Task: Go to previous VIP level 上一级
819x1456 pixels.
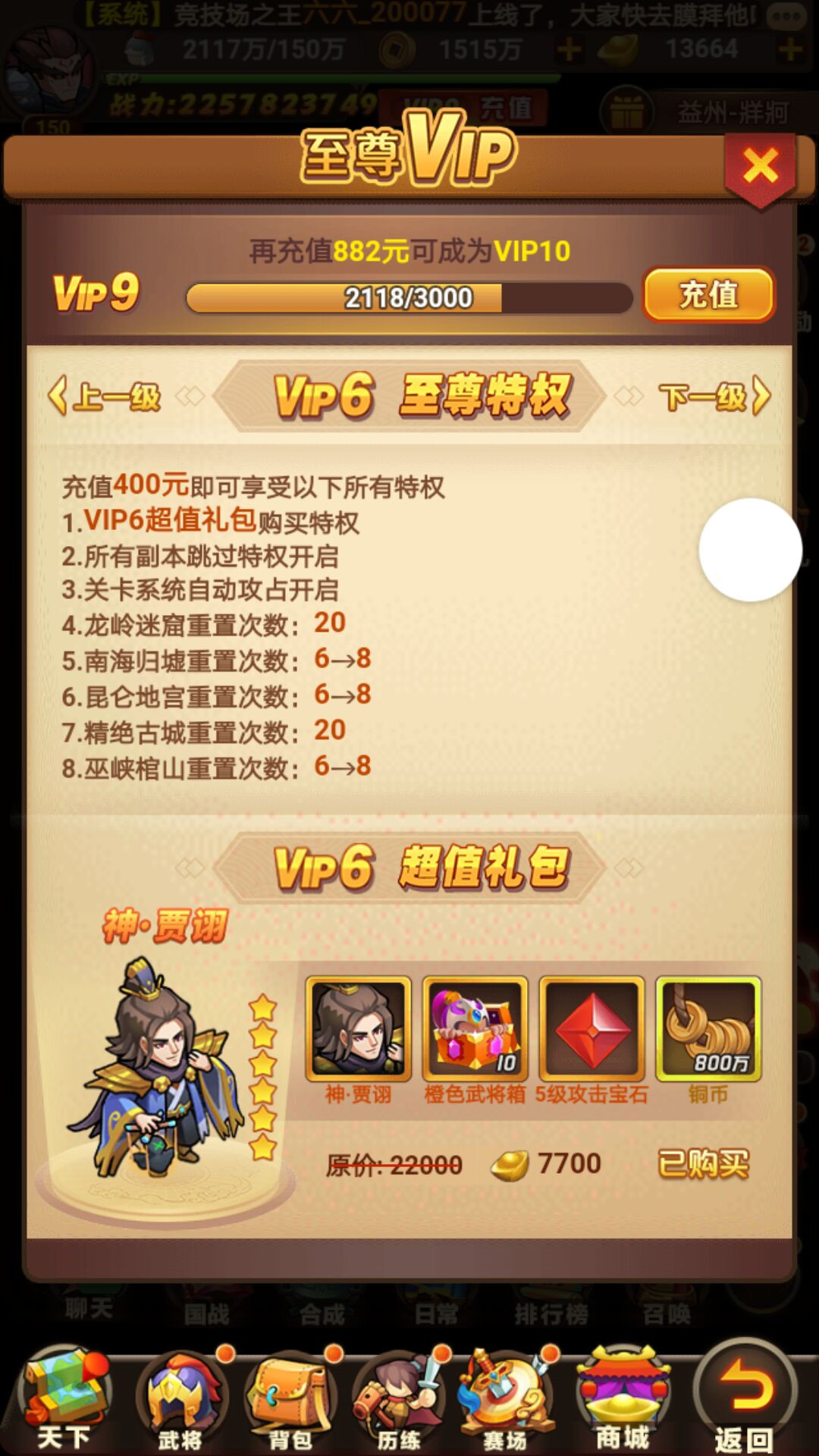Action: pos(105,396)
